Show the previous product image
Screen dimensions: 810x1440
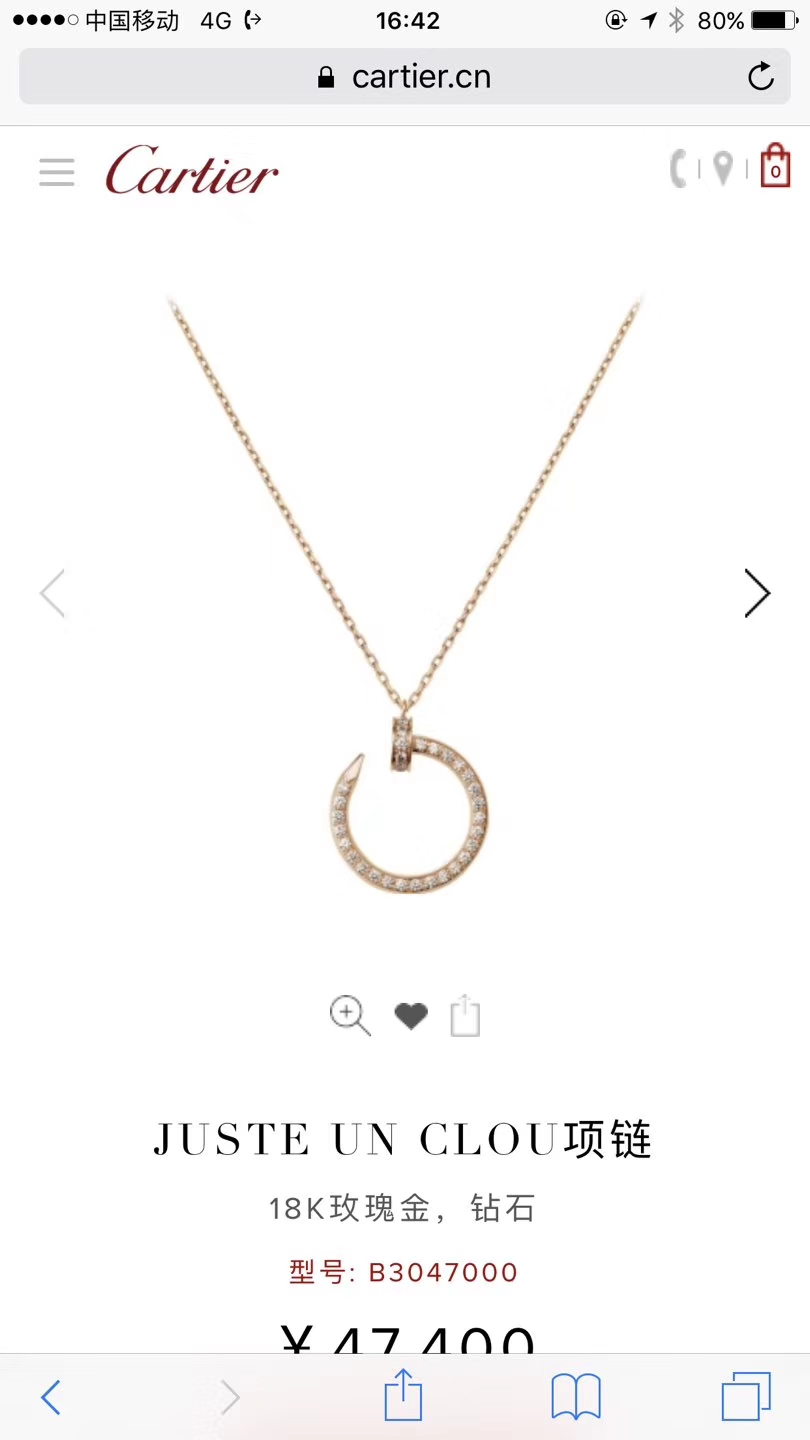tap(52, 594)
